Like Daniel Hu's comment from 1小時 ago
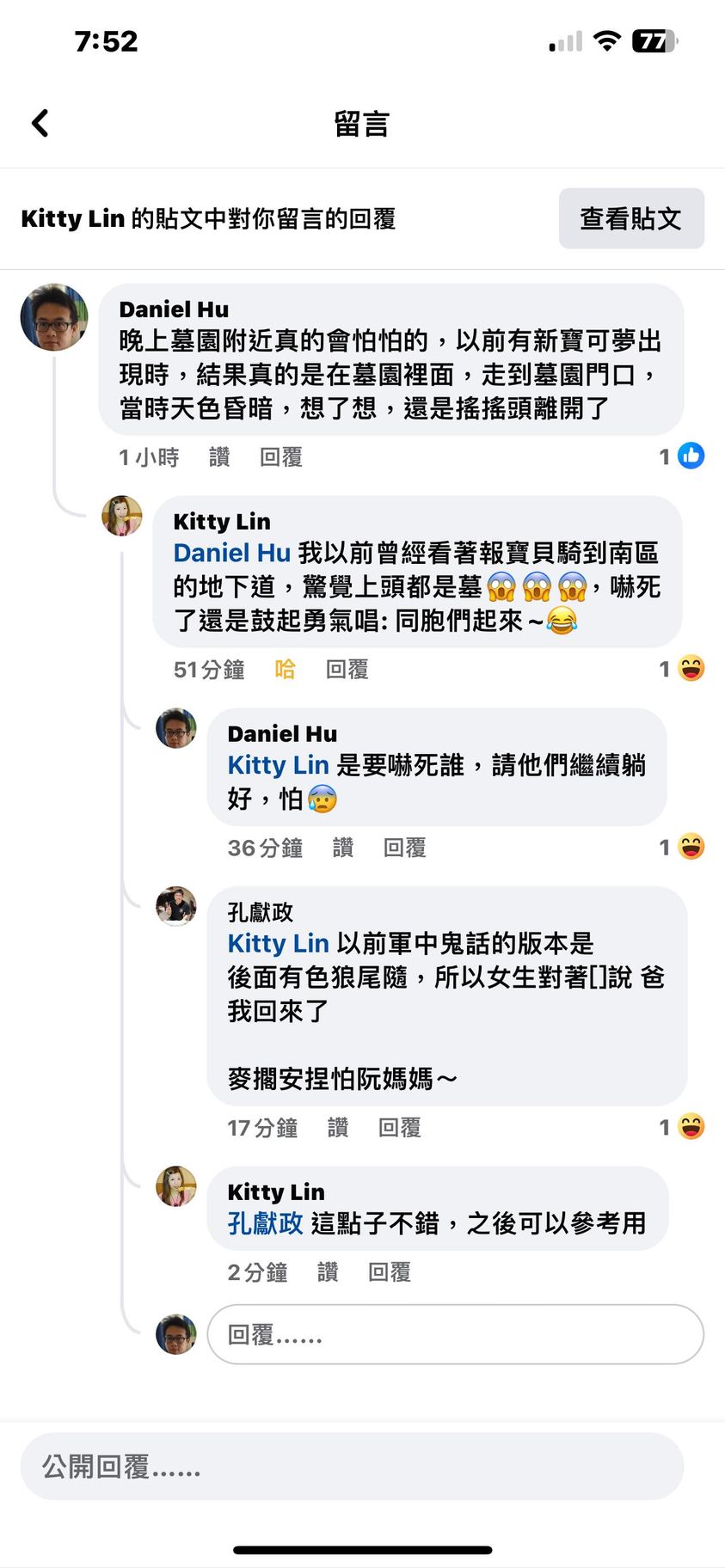725x1568 pixels. coord(219,457)
